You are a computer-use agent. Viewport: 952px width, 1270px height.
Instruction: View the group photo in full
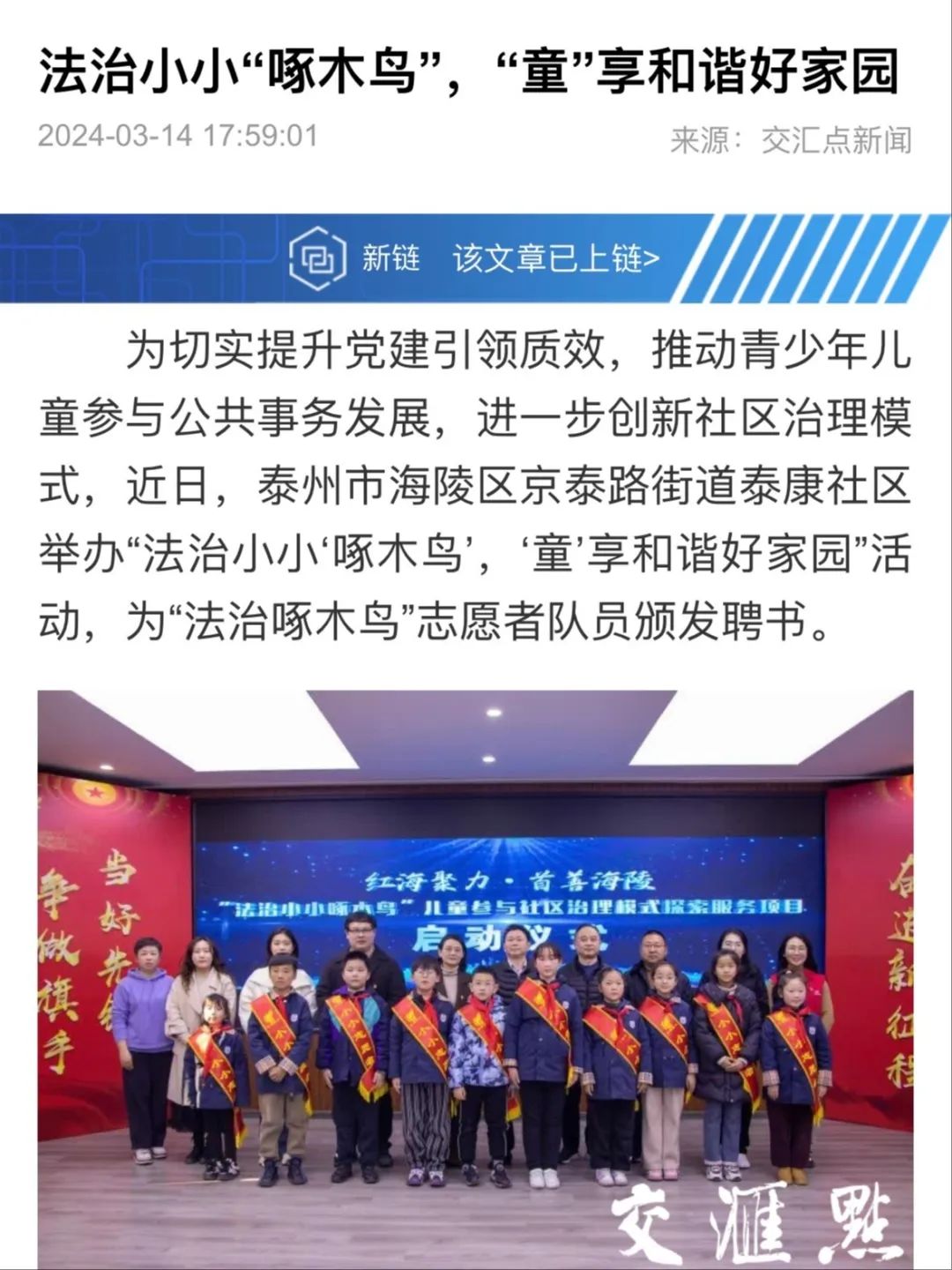pyautogui.click(x=475, y=977)
